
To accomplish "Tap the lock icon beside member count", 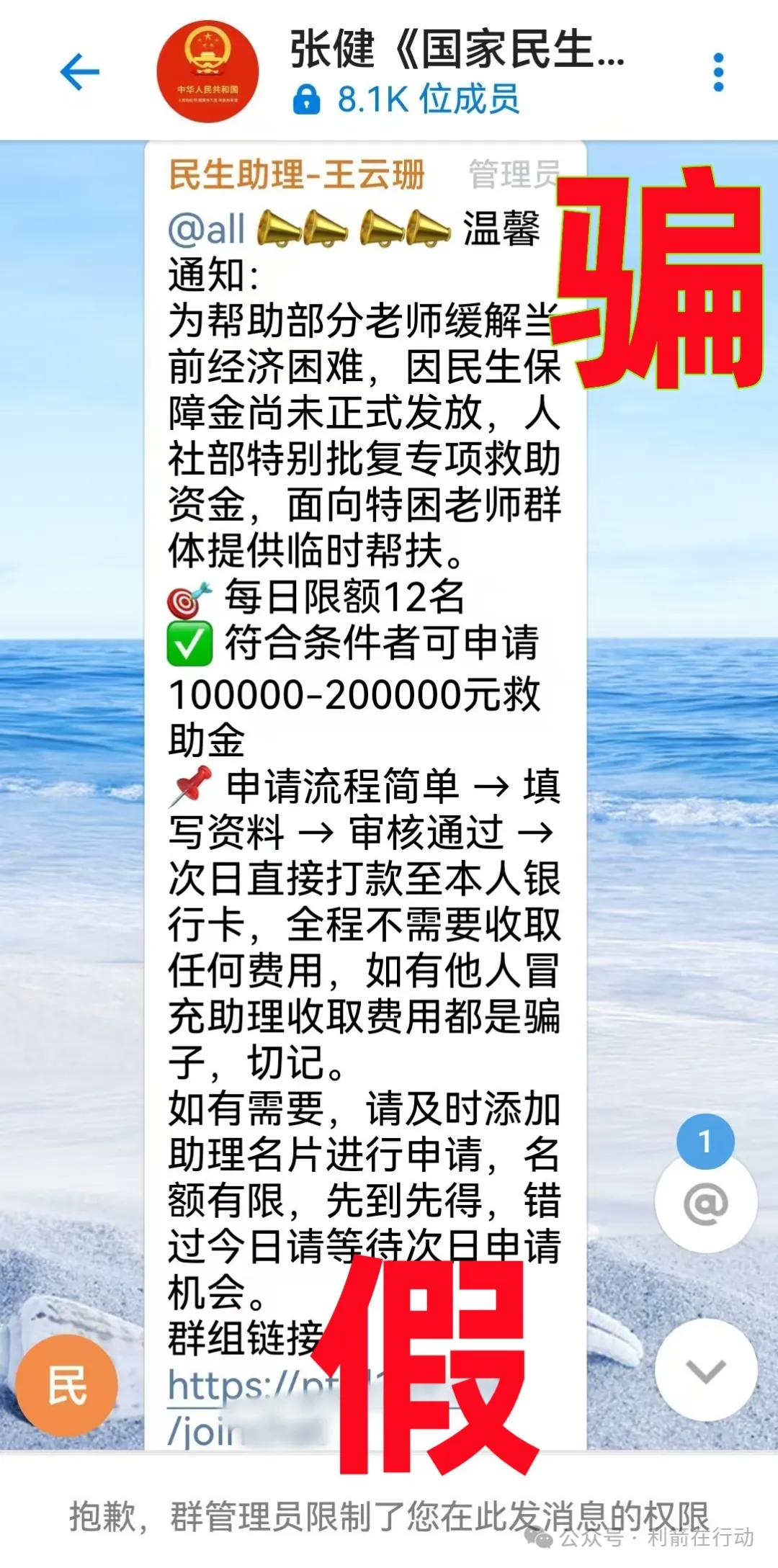I will pyautogui.click(x=308, y=98).
